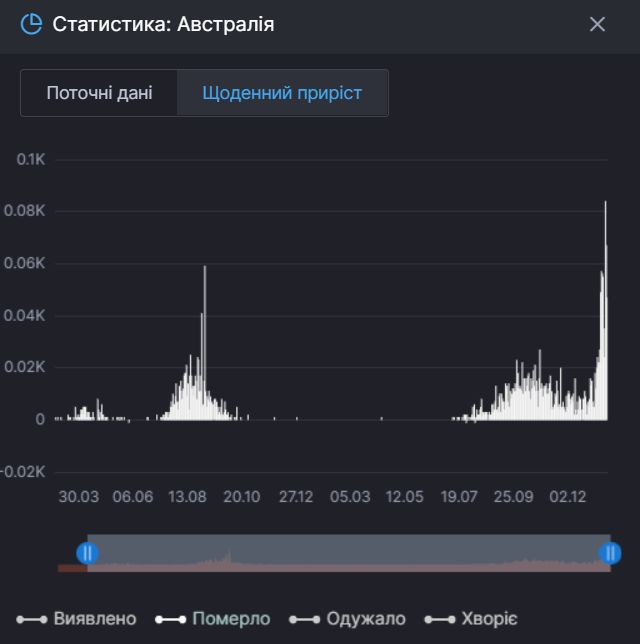This screenshot has width=640, height=644.
Task: Toggle the Виявлено series in the legend
Action: (76, 619)
